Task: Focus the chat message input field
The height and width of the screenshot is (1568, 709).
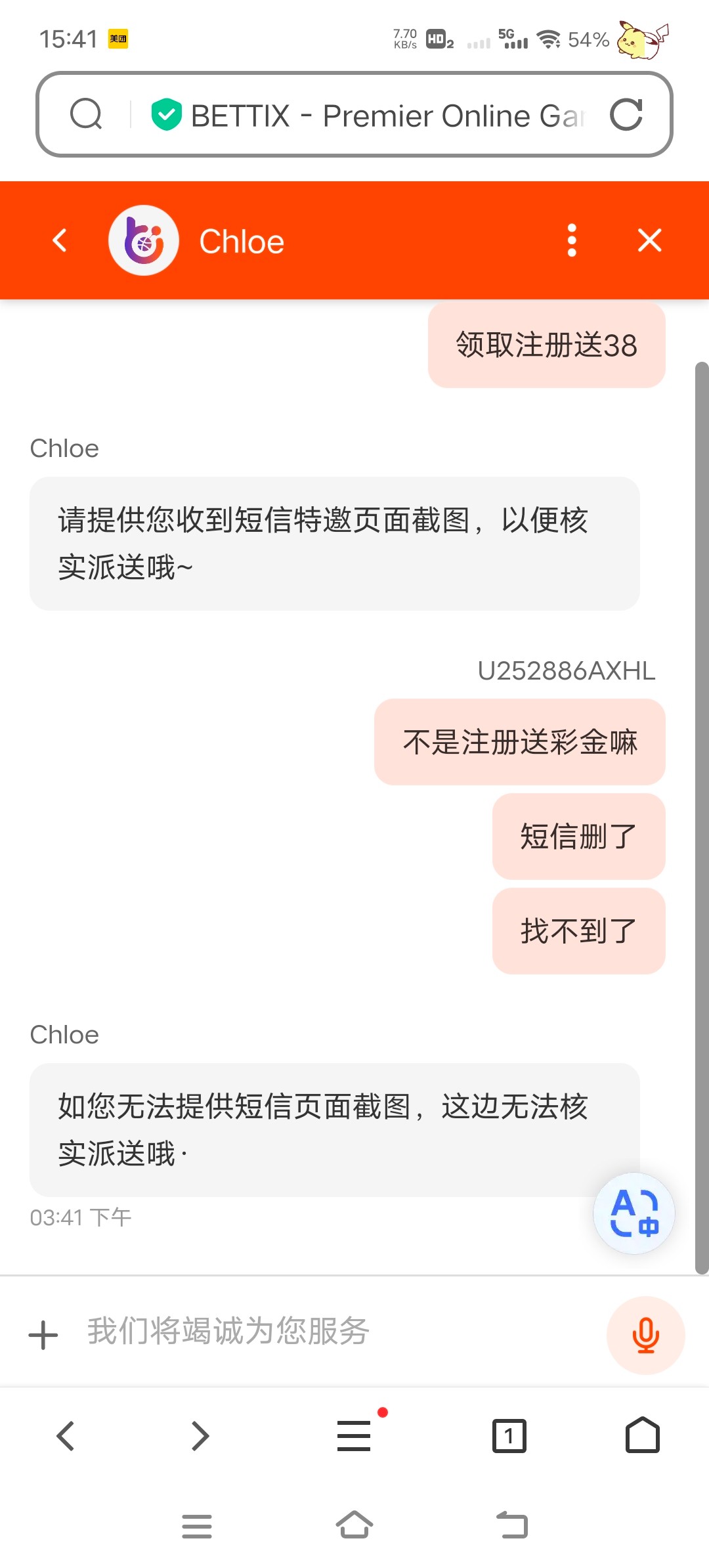Action: click(328, 1332)
